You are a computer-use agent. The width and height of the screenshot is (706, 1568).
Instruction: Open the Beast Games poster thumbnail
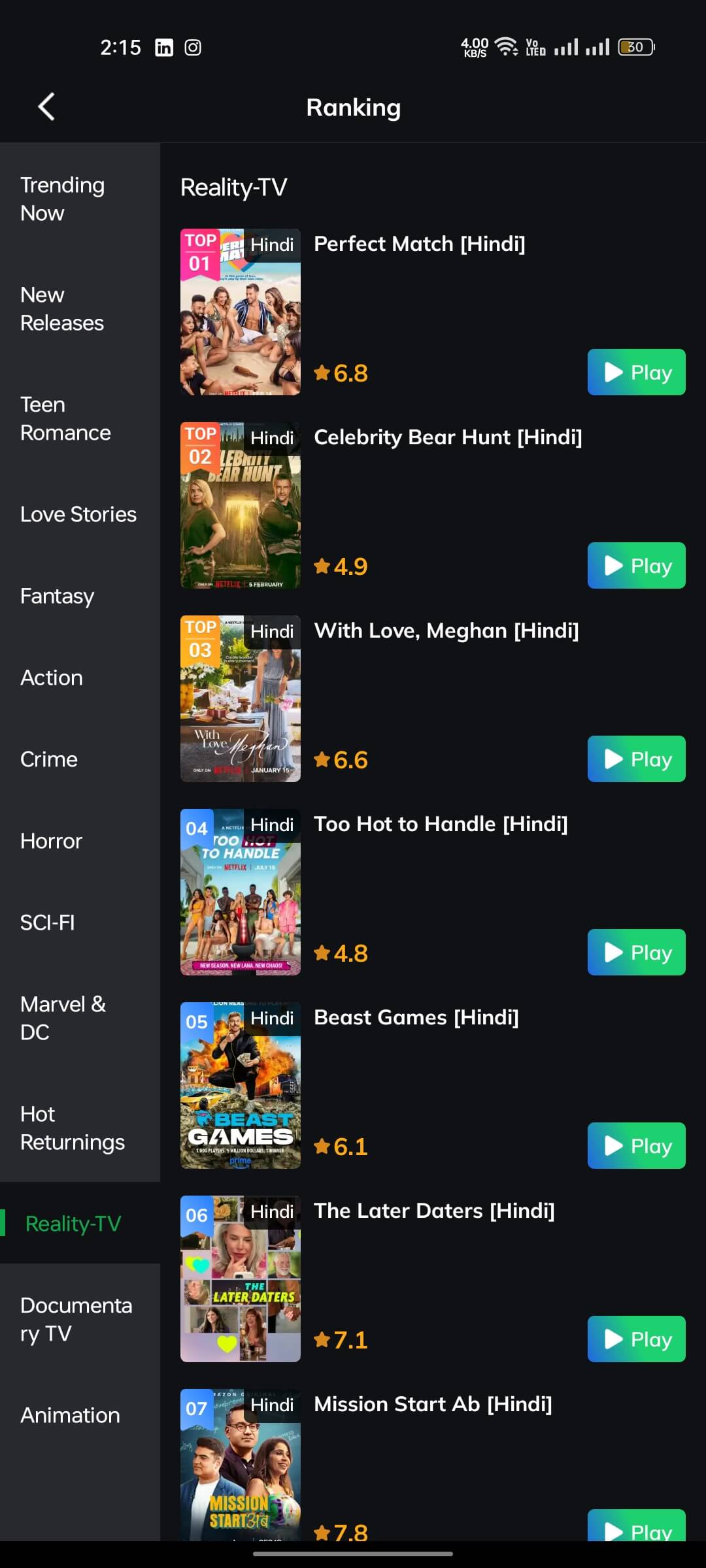tap(240, 1086)
